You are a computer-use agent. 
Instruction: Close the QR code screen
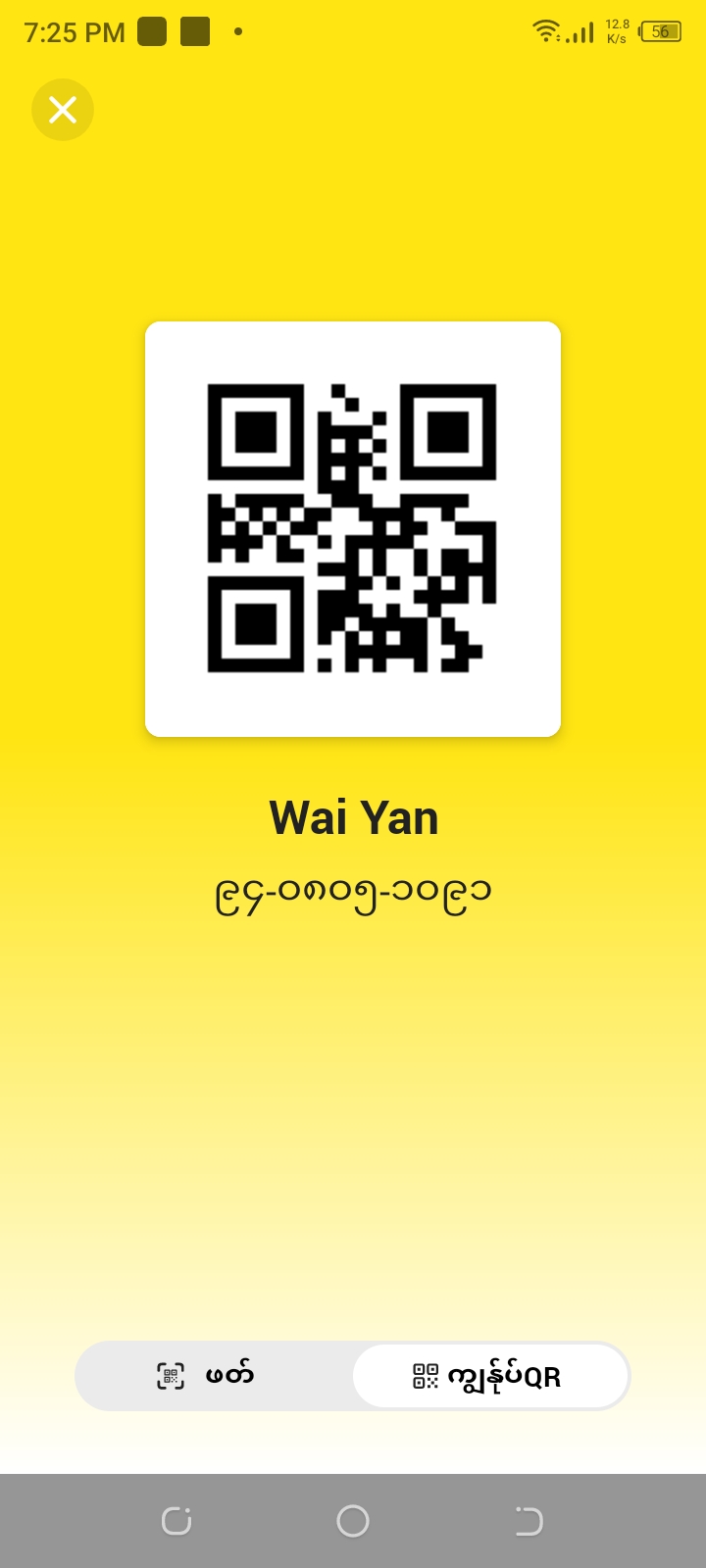point(63,110)
